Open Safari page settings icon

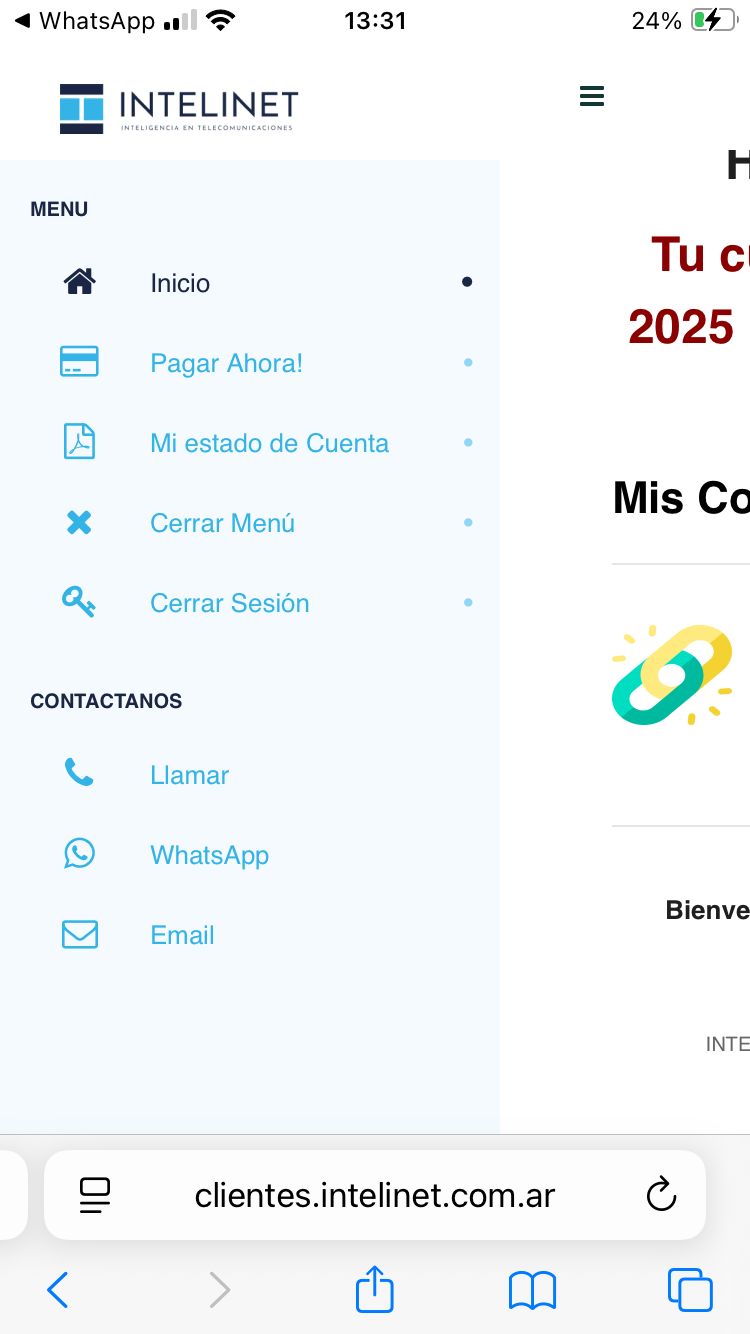(95, 1195)
